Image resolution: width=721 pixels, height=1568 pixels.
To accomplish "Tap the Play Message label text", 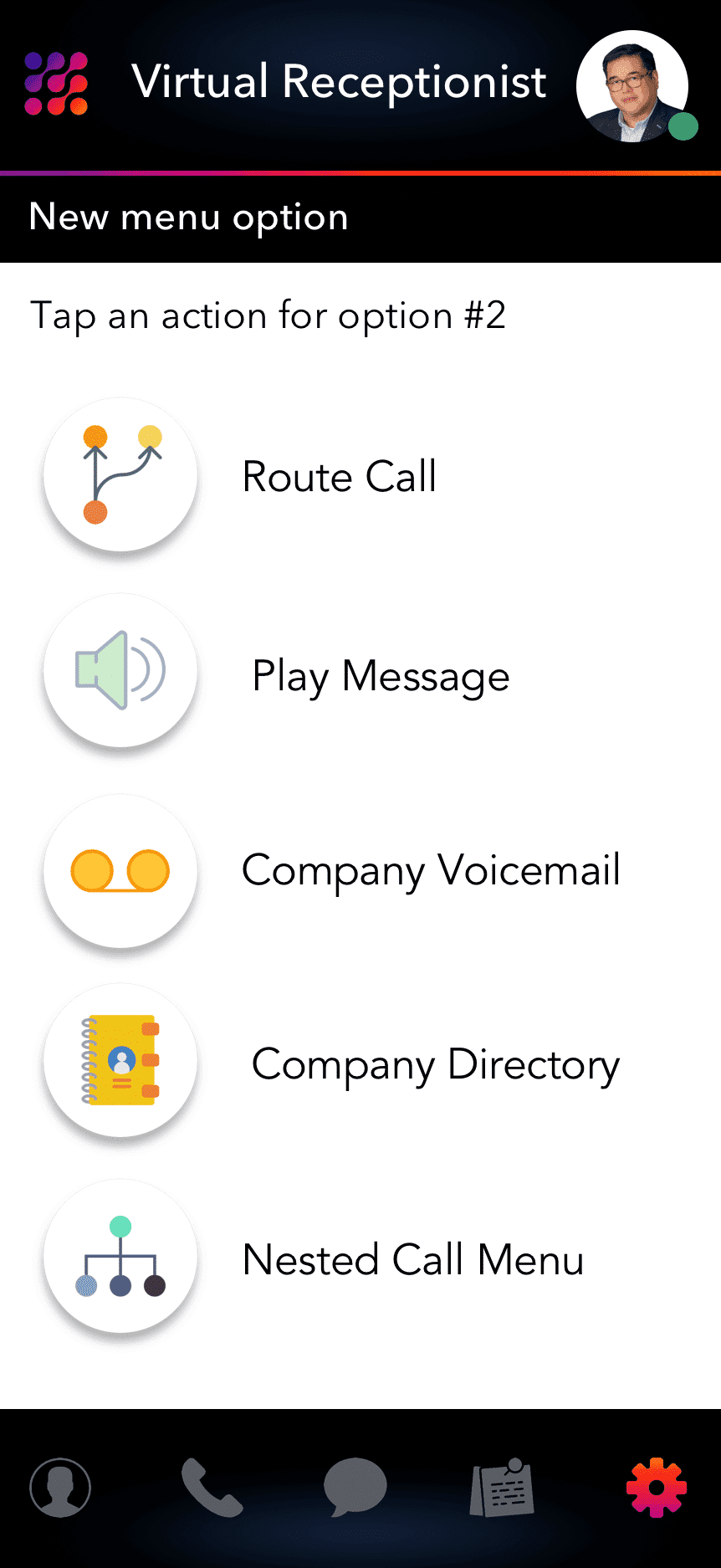I will point(381,675).
